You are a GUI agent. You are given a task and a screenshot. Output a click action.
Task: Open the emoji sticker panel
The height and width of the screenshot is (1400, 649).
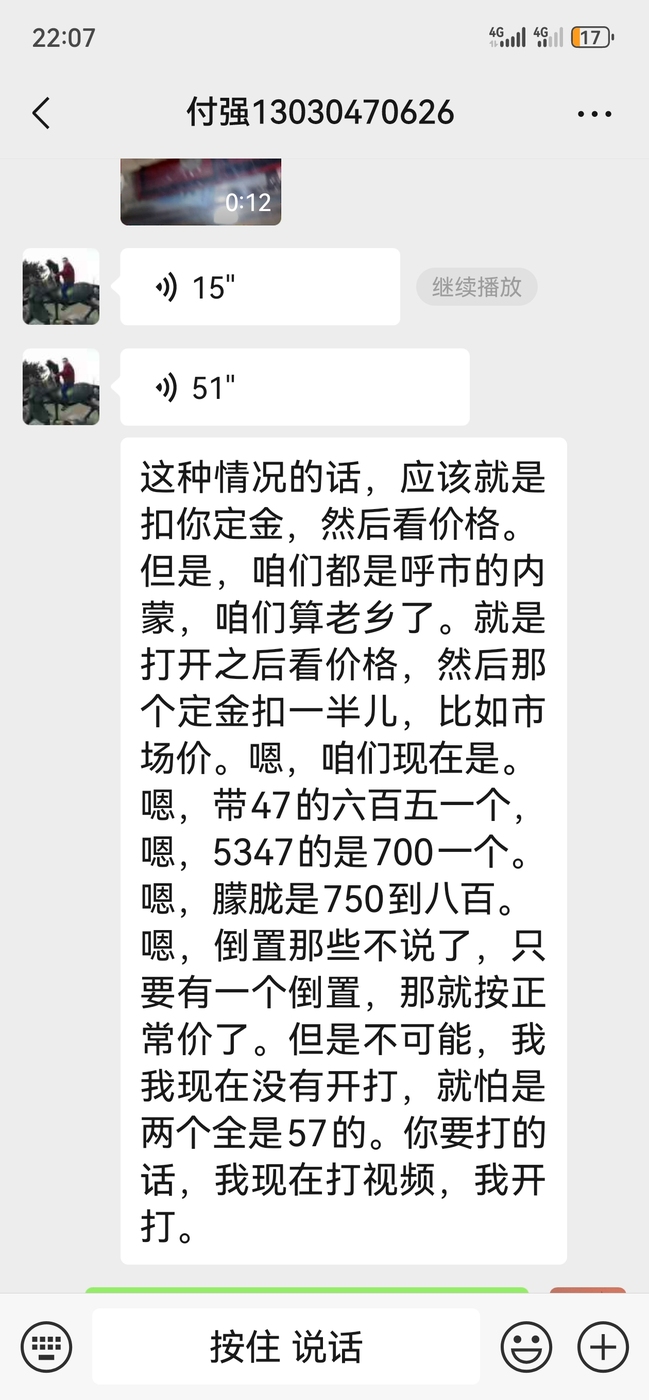(526, 1347)
